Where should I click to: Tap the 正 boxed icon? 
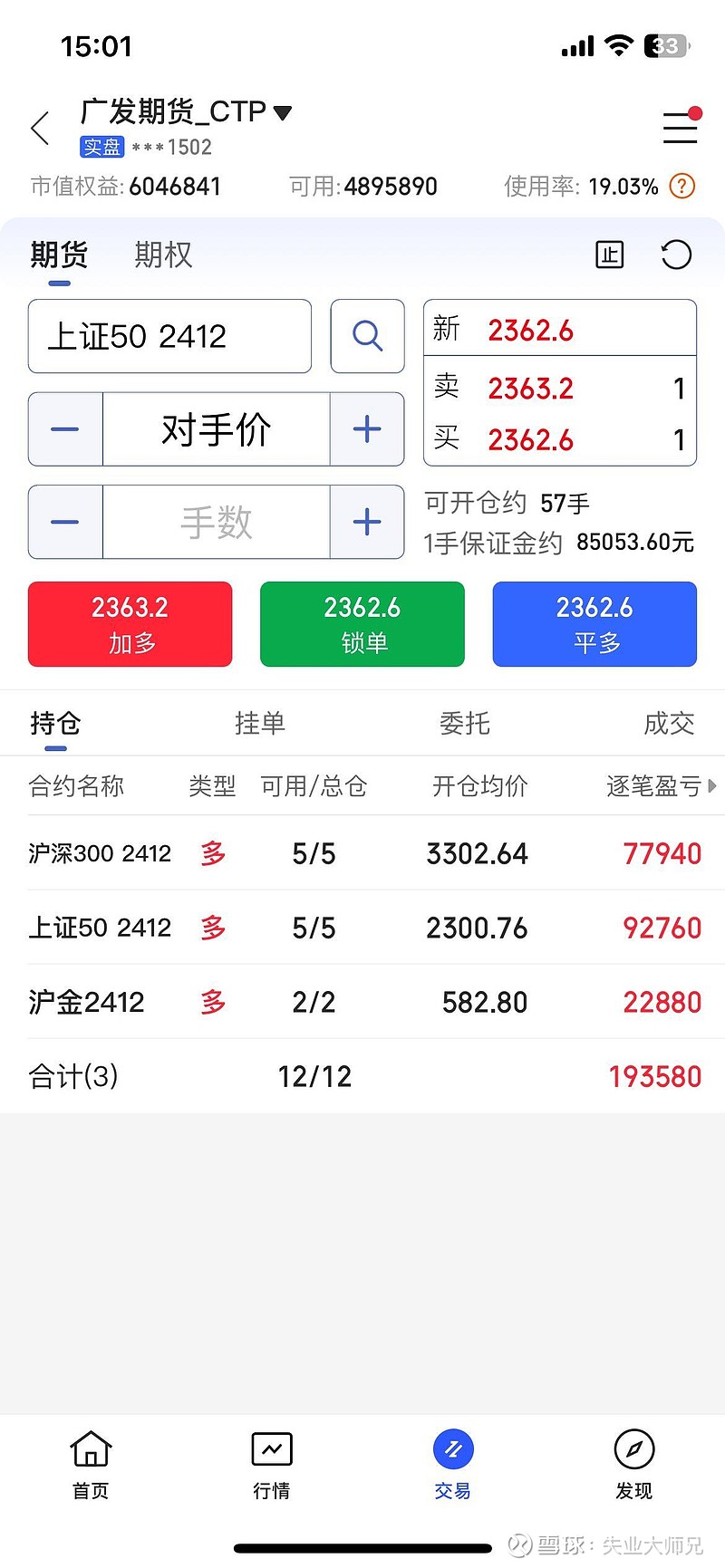tap(609, 255)
